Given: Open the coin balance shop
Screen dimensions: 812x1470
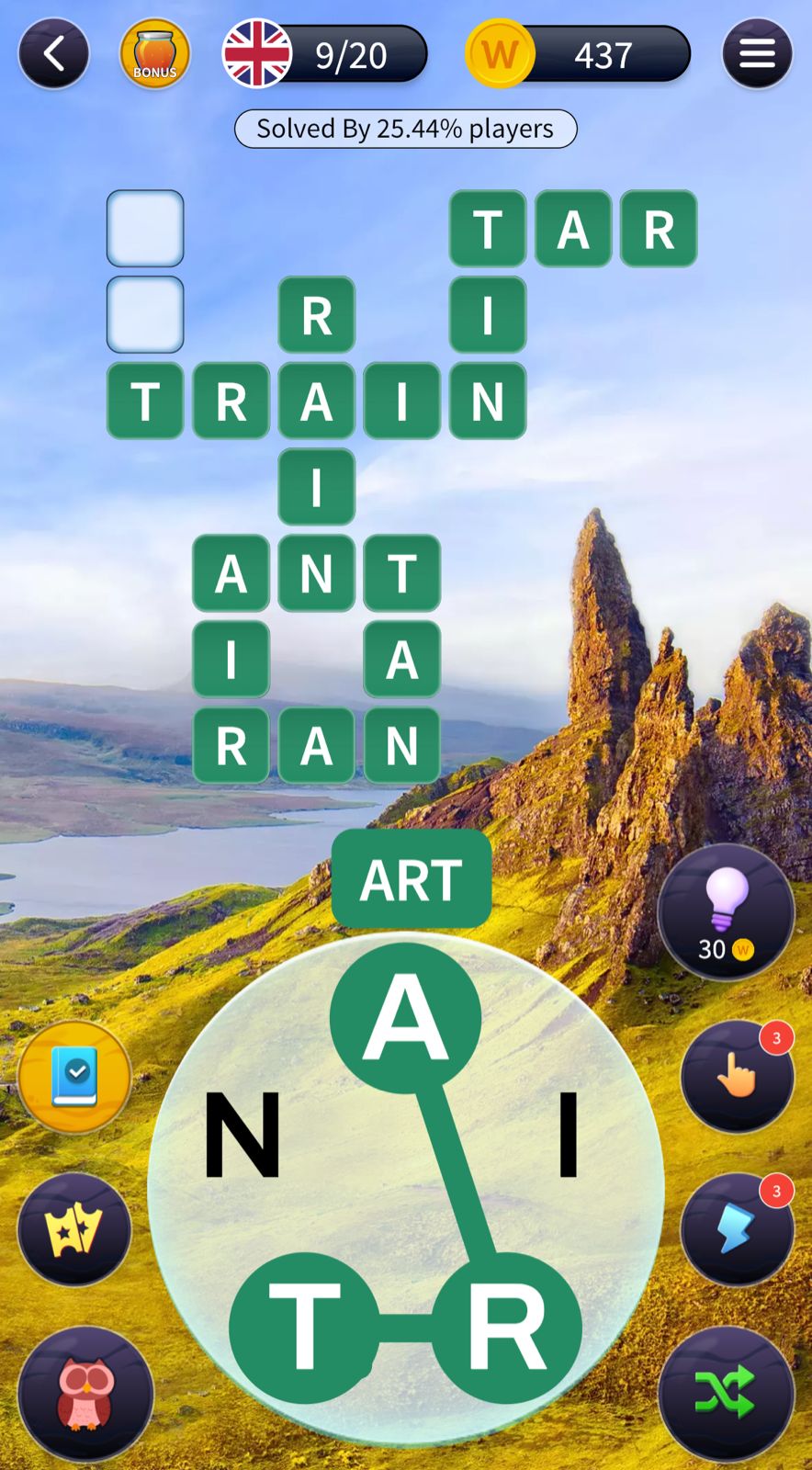Looking at the screenshot, I should coord(579,55).
